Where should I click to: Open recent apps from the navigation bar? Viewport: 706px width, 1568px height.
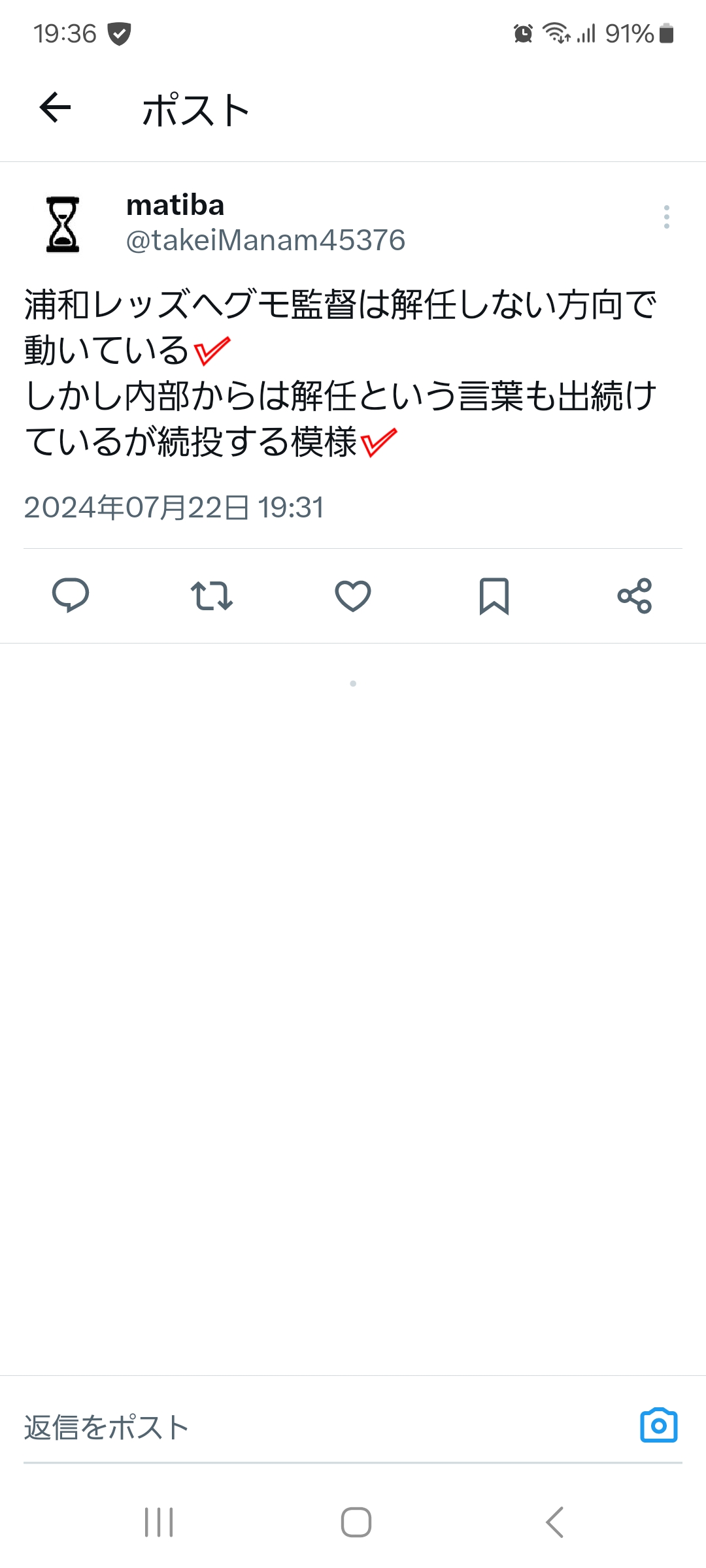(x=159, y=1522)
